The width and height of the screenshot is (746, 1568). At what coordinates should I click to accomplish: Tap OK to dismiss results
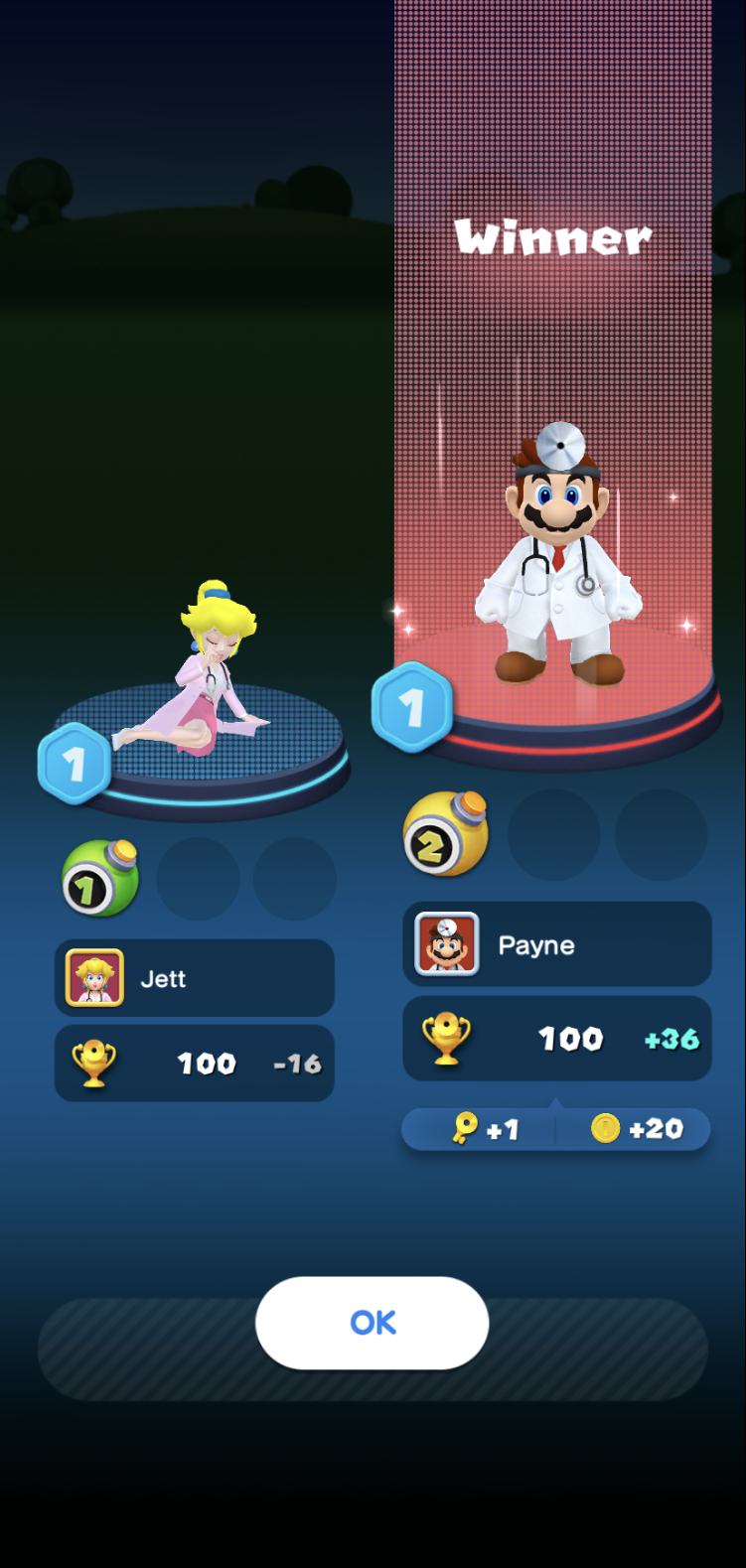click(373, 1323)
